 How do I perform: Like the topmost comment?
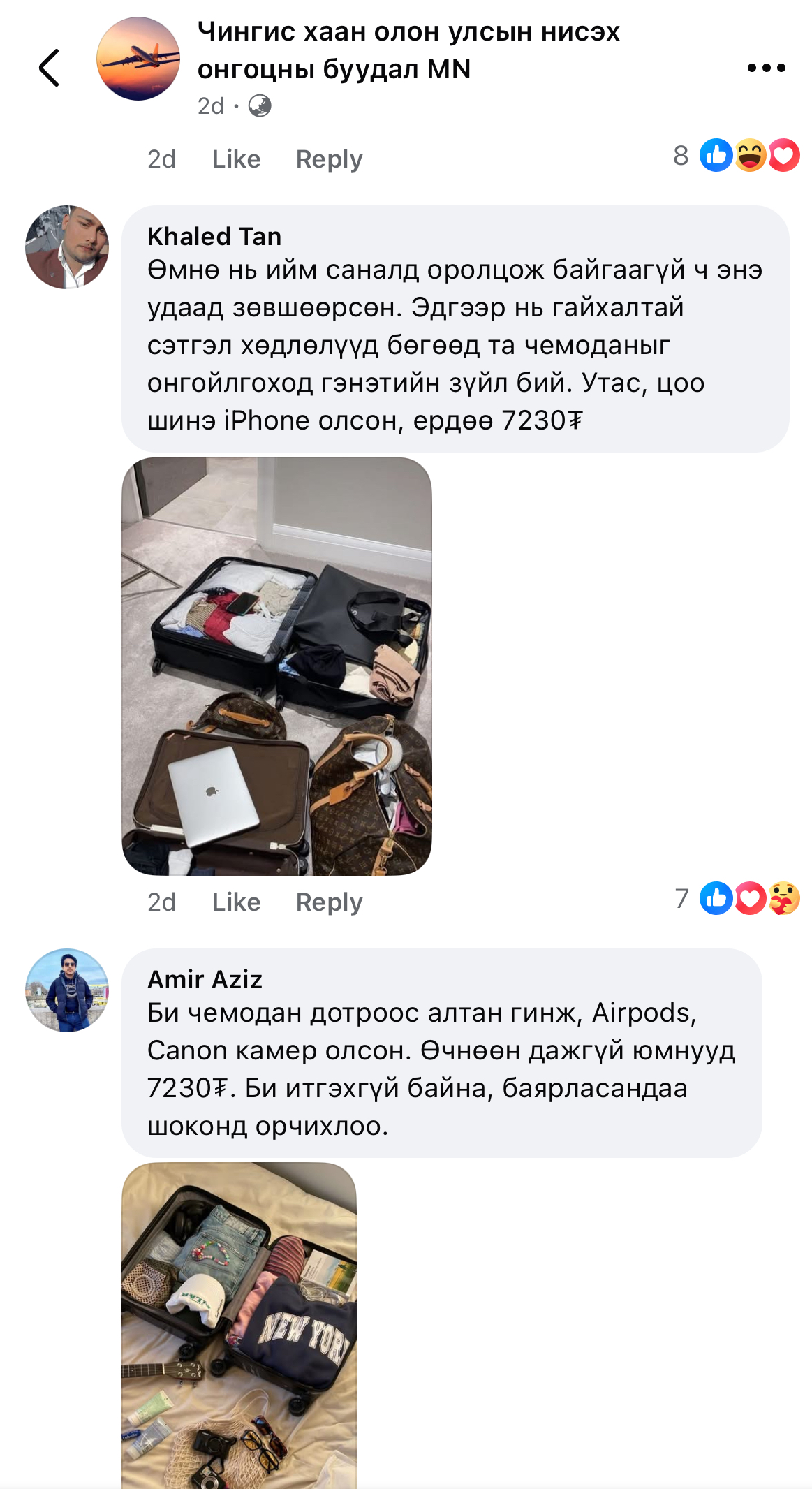pos(236,159)
